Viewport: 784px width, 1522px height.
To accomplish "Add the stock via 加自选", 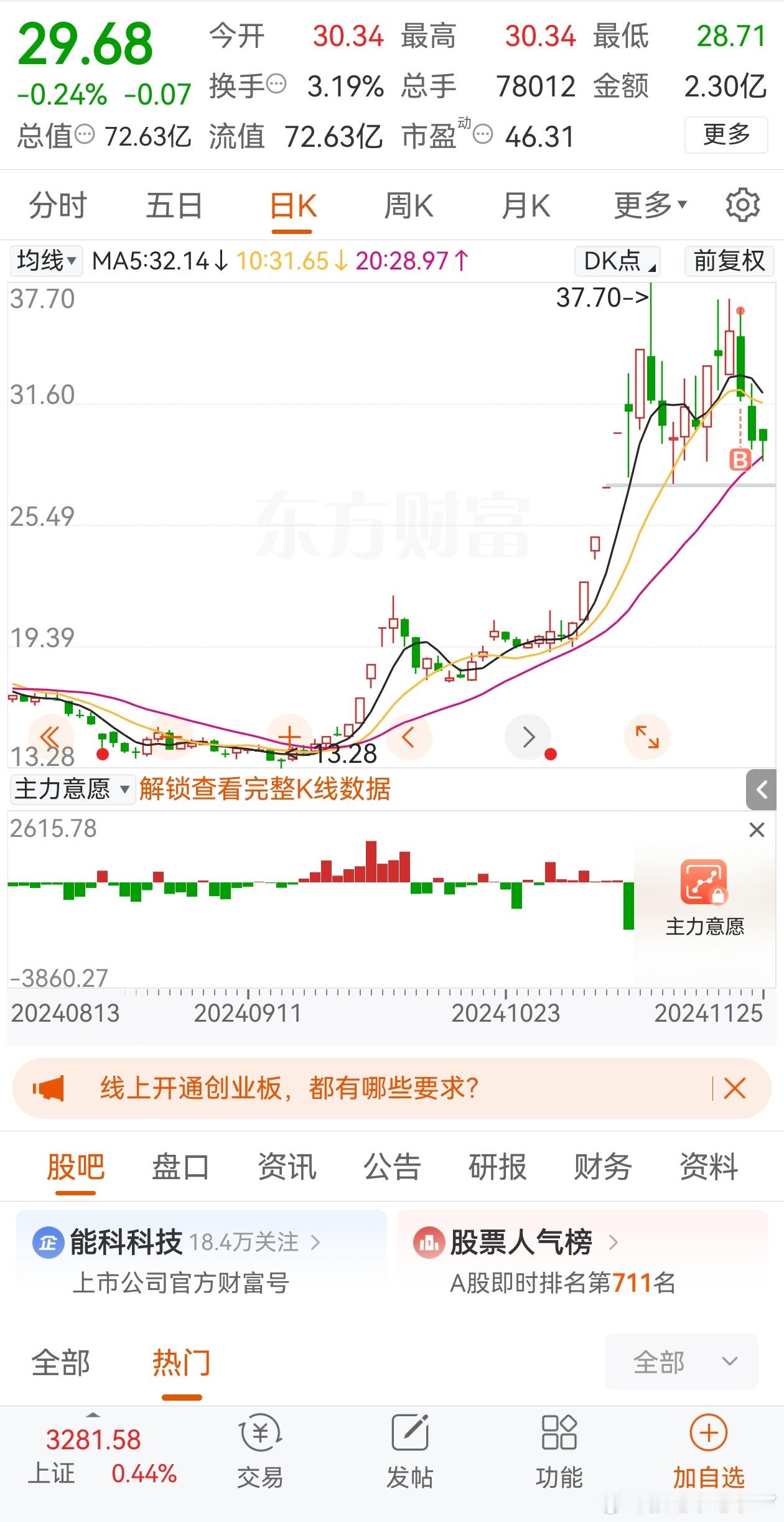I will 709,1451.
